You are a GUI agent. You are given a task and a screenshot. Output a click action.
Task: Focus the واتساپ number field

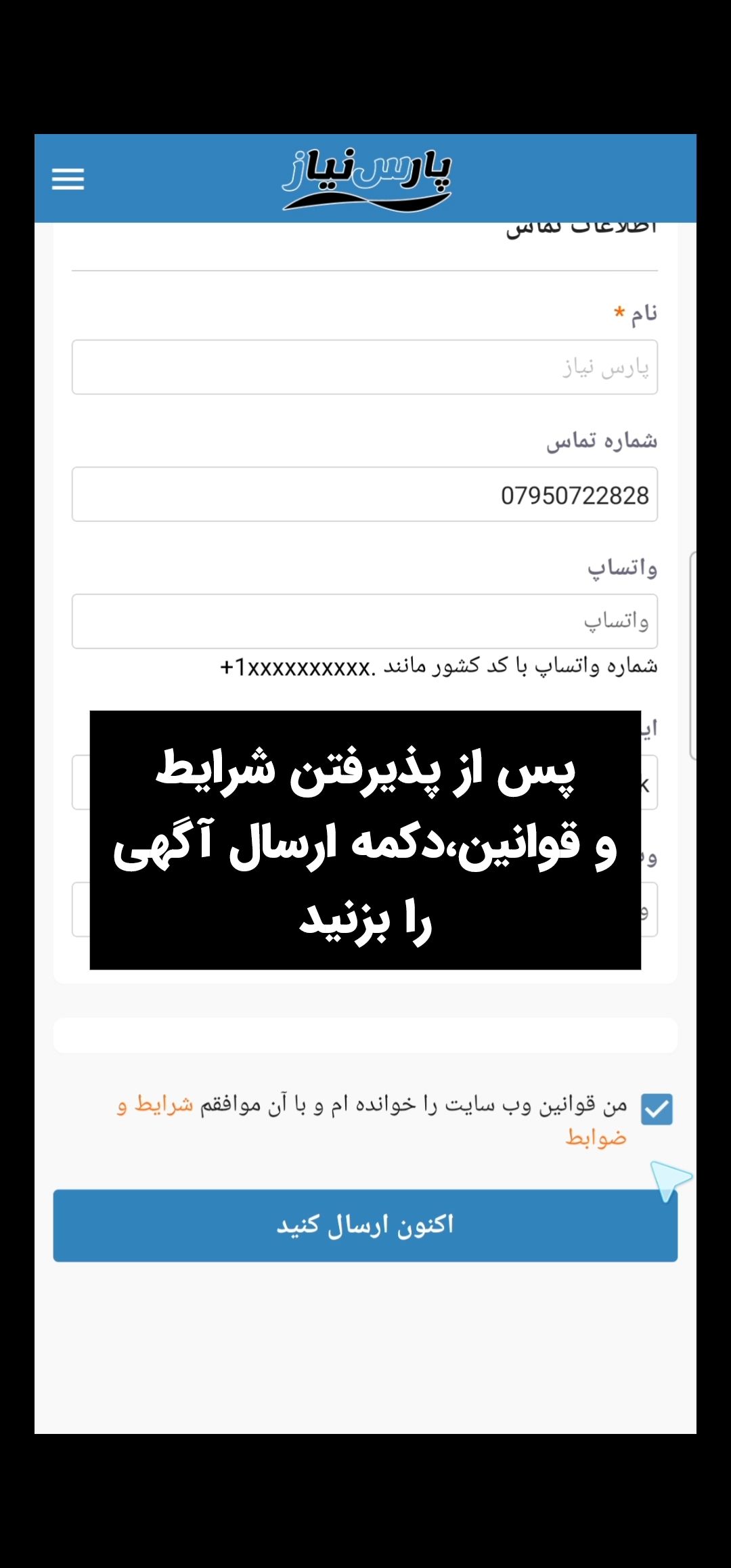click(365, 622)
